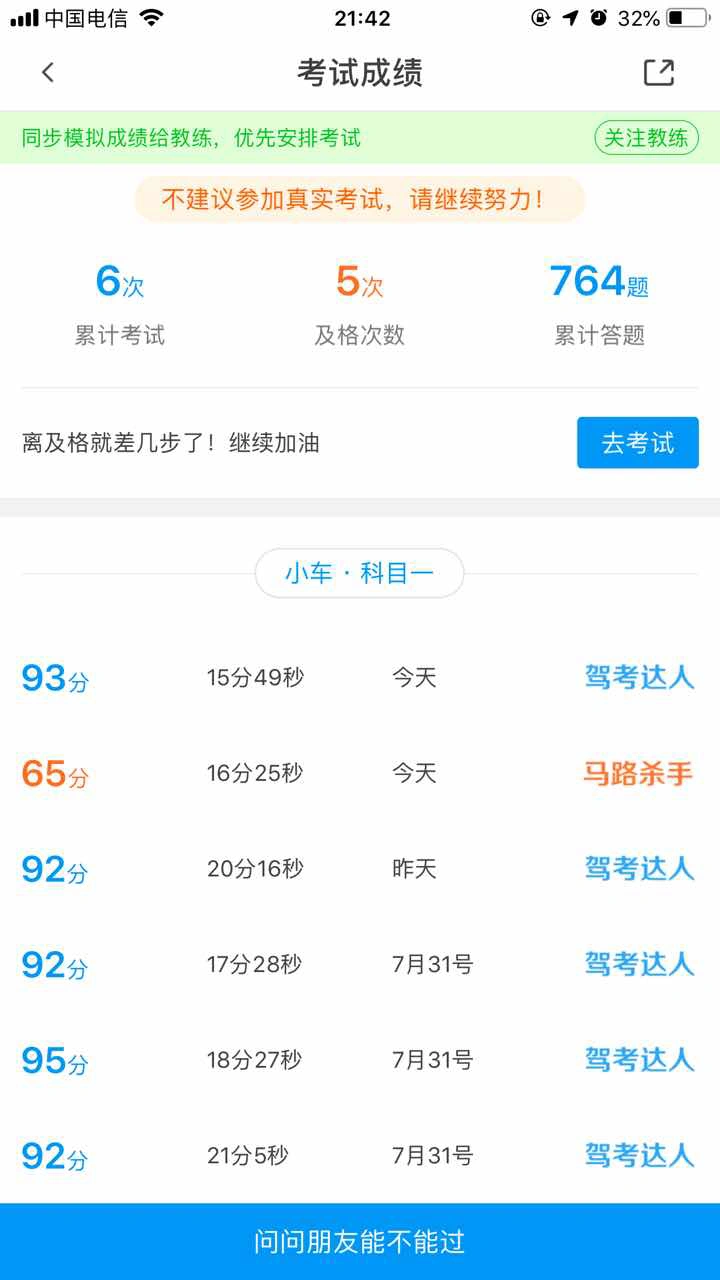Open the 92分 record taking 17分28秒
The height and width of the screenshot is (1280, 720).
pyautogui.click(x=360, y=965)
